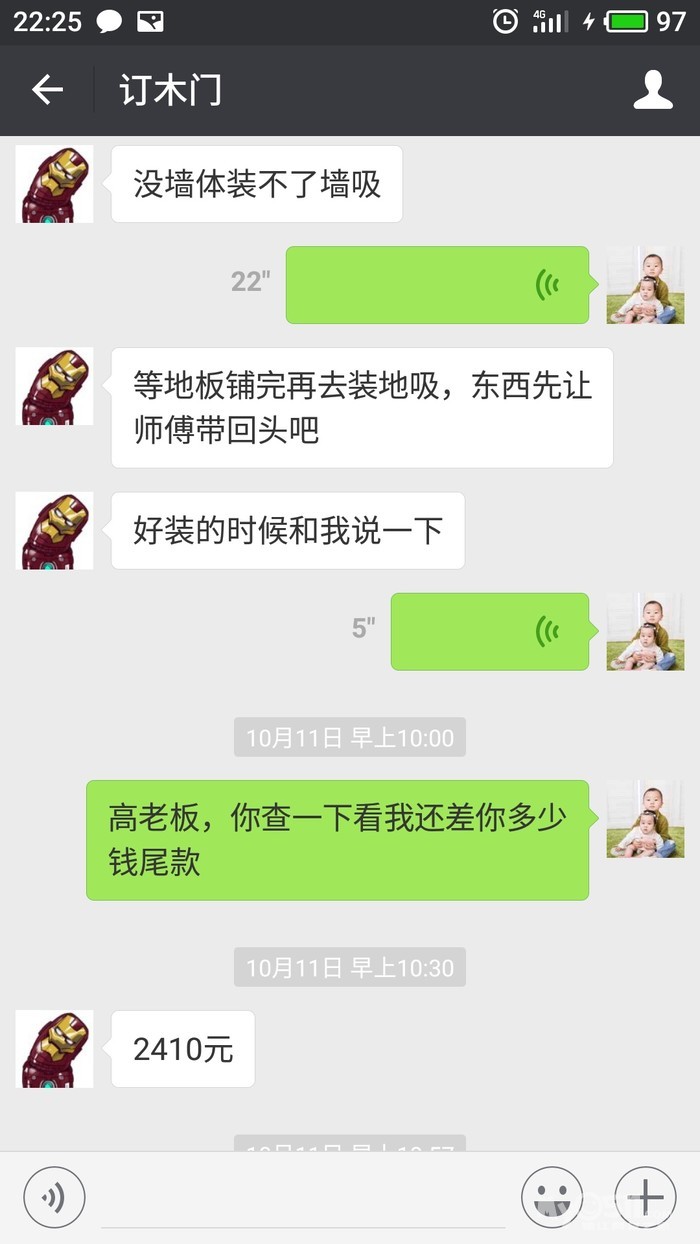This screenshot has height=1244, width=700.
Task: Tap the message text input field
Action: coord(302,1198)
